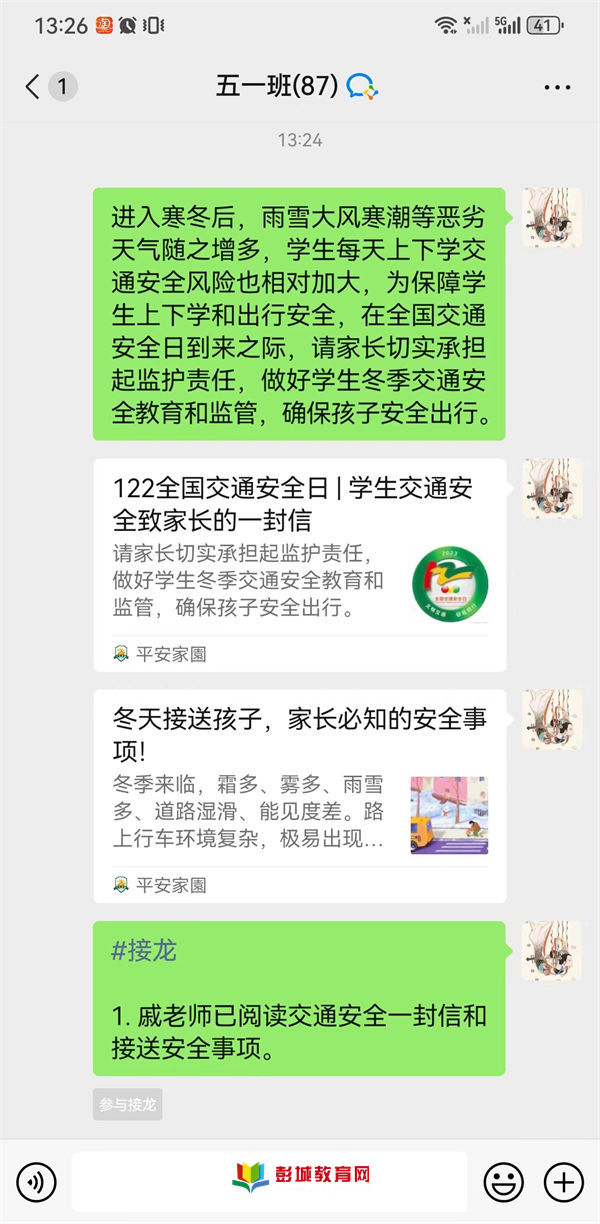This screenshot has height=1224, width=600.
Task: Open the plus attachments menu
Action: 563,1183
